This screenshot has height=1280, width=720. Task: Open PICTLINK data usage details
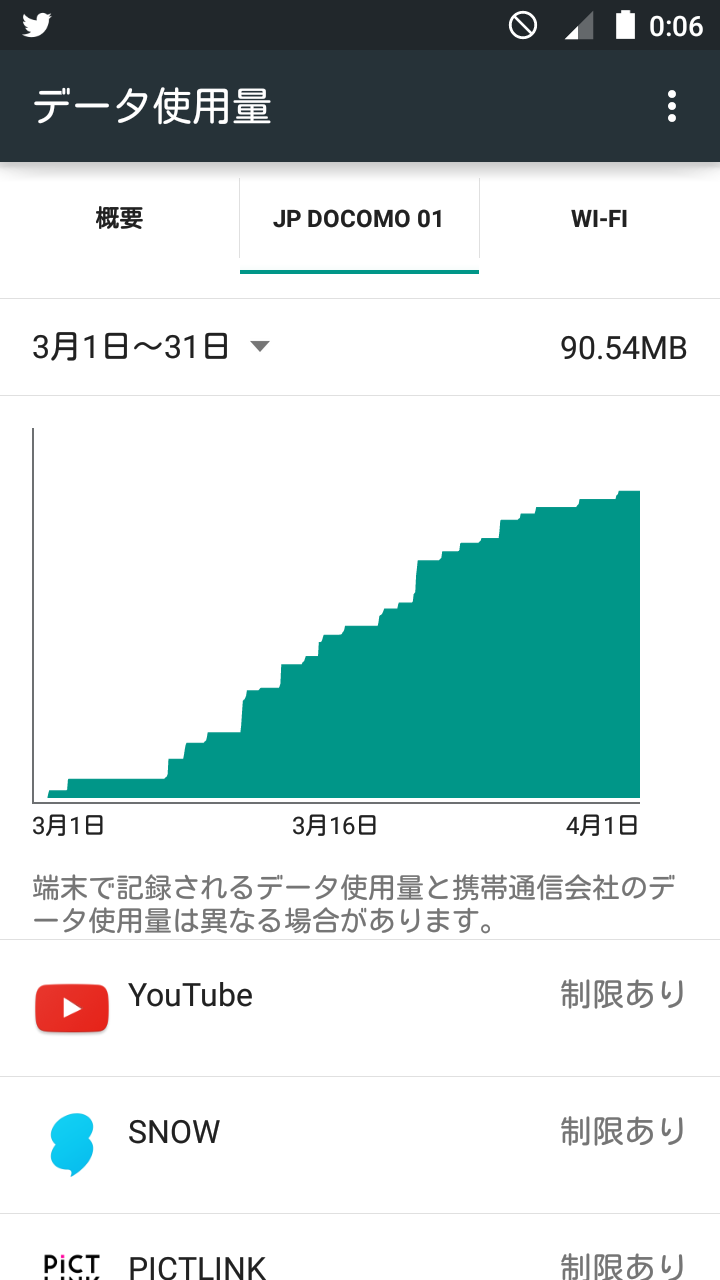[360, 1260]
